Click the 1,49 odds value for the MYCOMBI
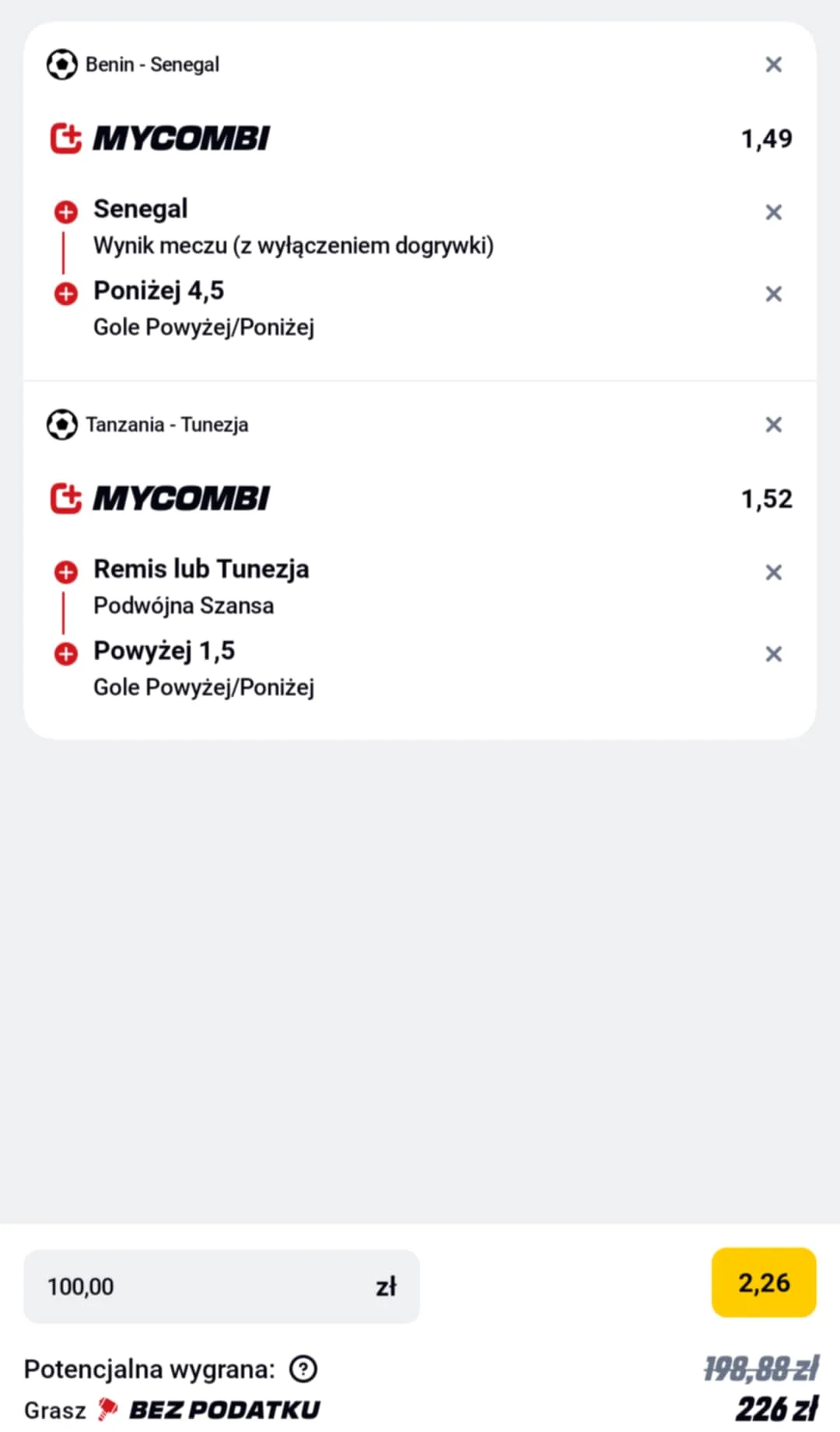The width and height of the screenshot is (840, 1432). (766, 138)
